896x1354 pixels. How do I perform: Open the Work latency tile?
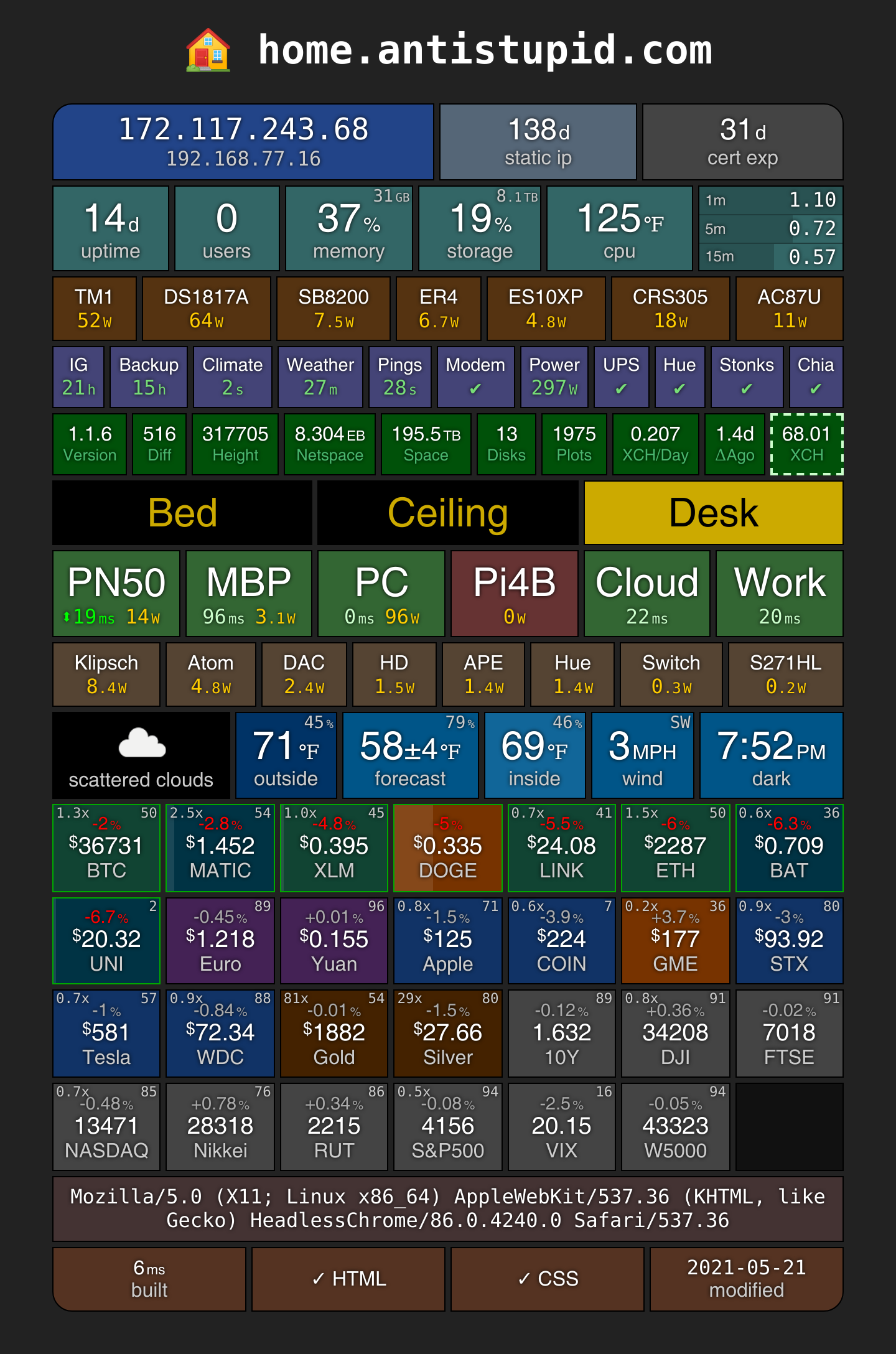point(780,594)
